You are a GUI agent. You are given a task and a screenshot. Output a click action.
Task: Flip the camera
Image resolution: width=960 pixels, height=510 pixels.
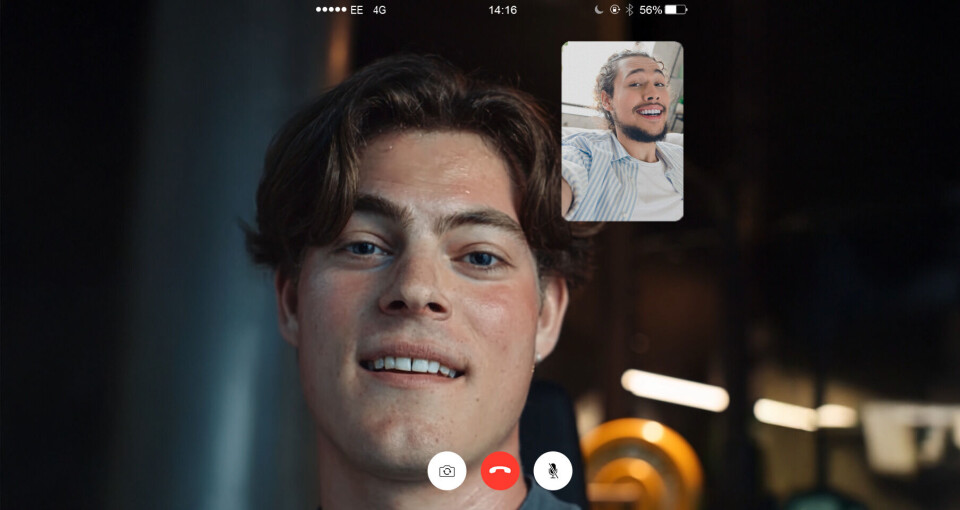point(447,471)
